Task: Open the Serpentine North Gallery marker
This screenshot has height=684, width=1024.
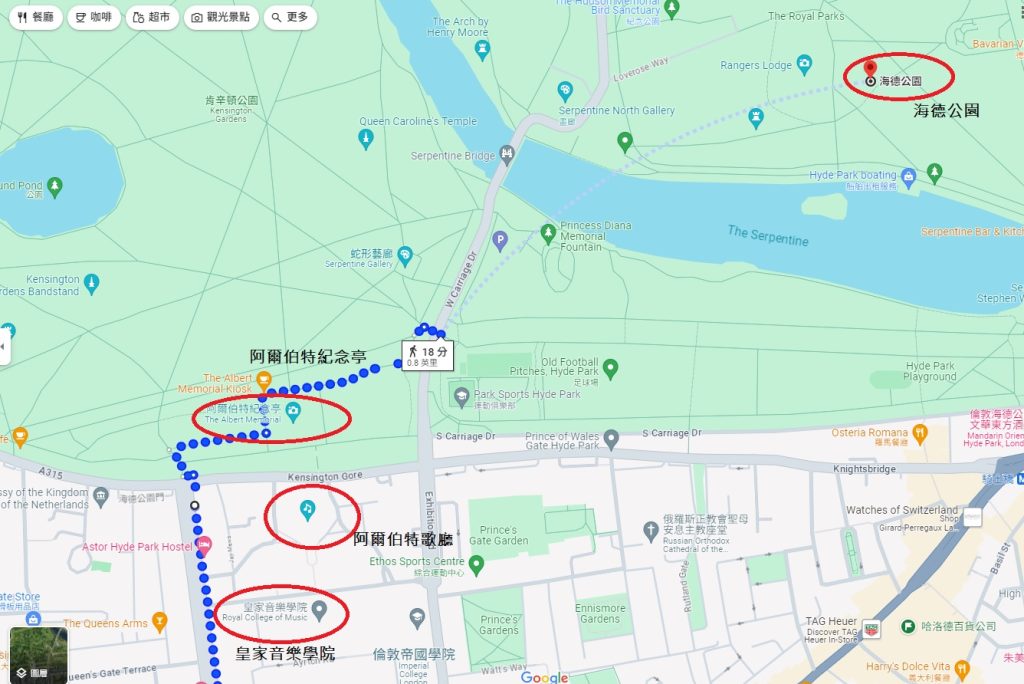Action: [x=566, y=92]
